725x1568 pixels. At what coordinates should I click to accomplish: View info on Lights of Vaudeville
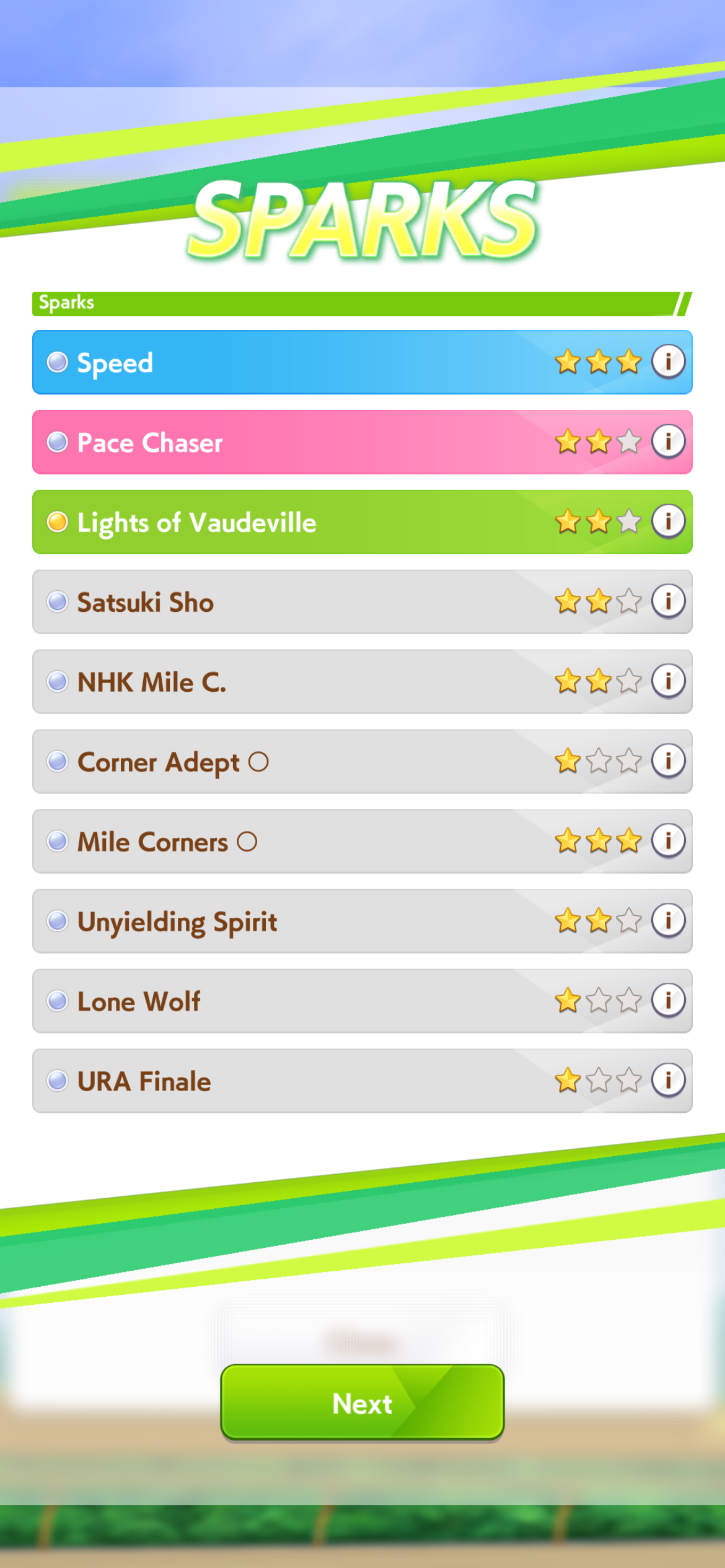click(668, 521)
